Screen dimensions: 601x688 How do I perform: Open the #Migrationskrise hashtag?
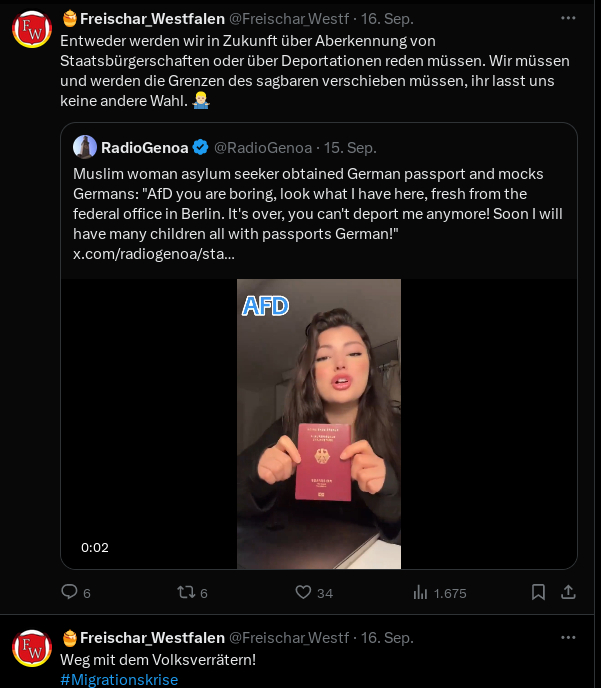pyautogui.click(x=119, y=680)
